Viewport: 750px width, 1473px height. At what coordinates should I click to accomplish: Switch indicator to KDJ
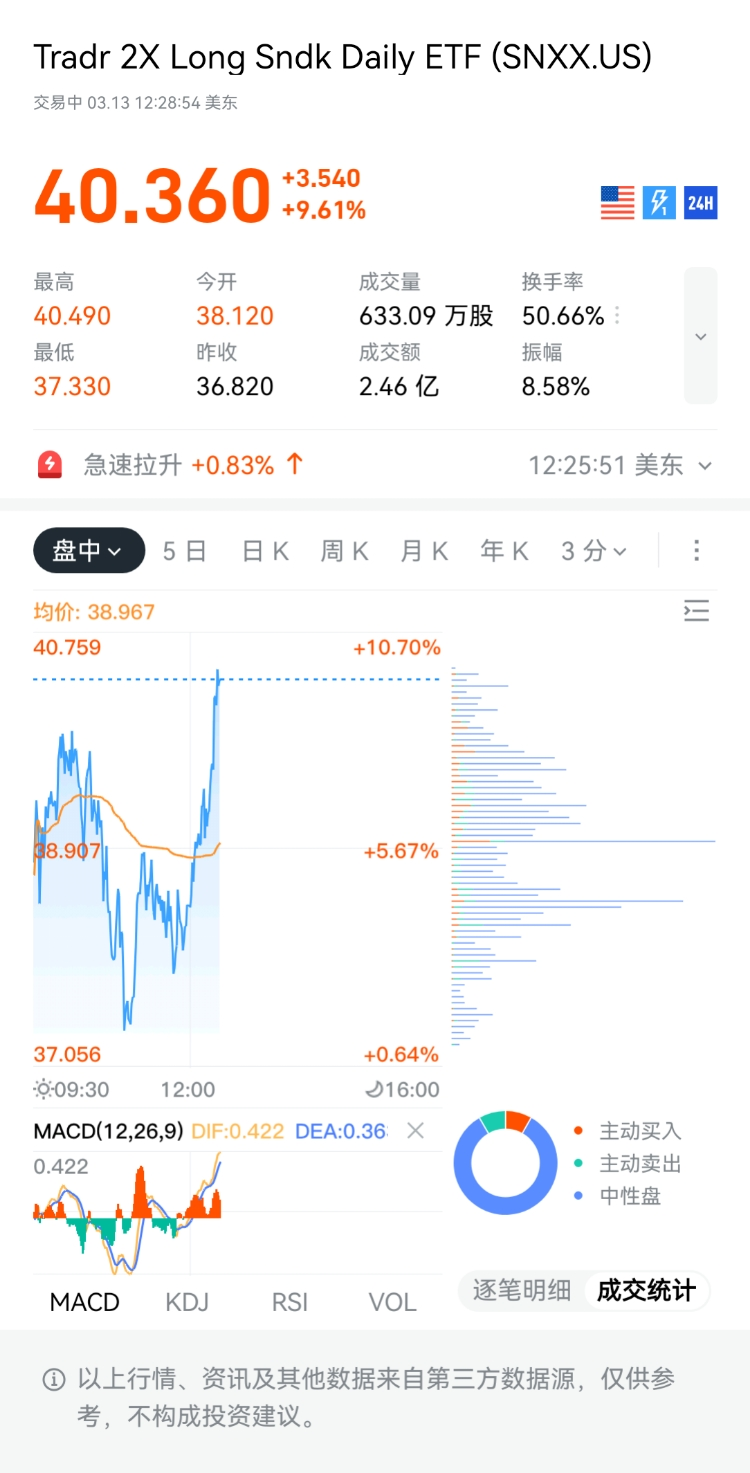(187, 1302)
